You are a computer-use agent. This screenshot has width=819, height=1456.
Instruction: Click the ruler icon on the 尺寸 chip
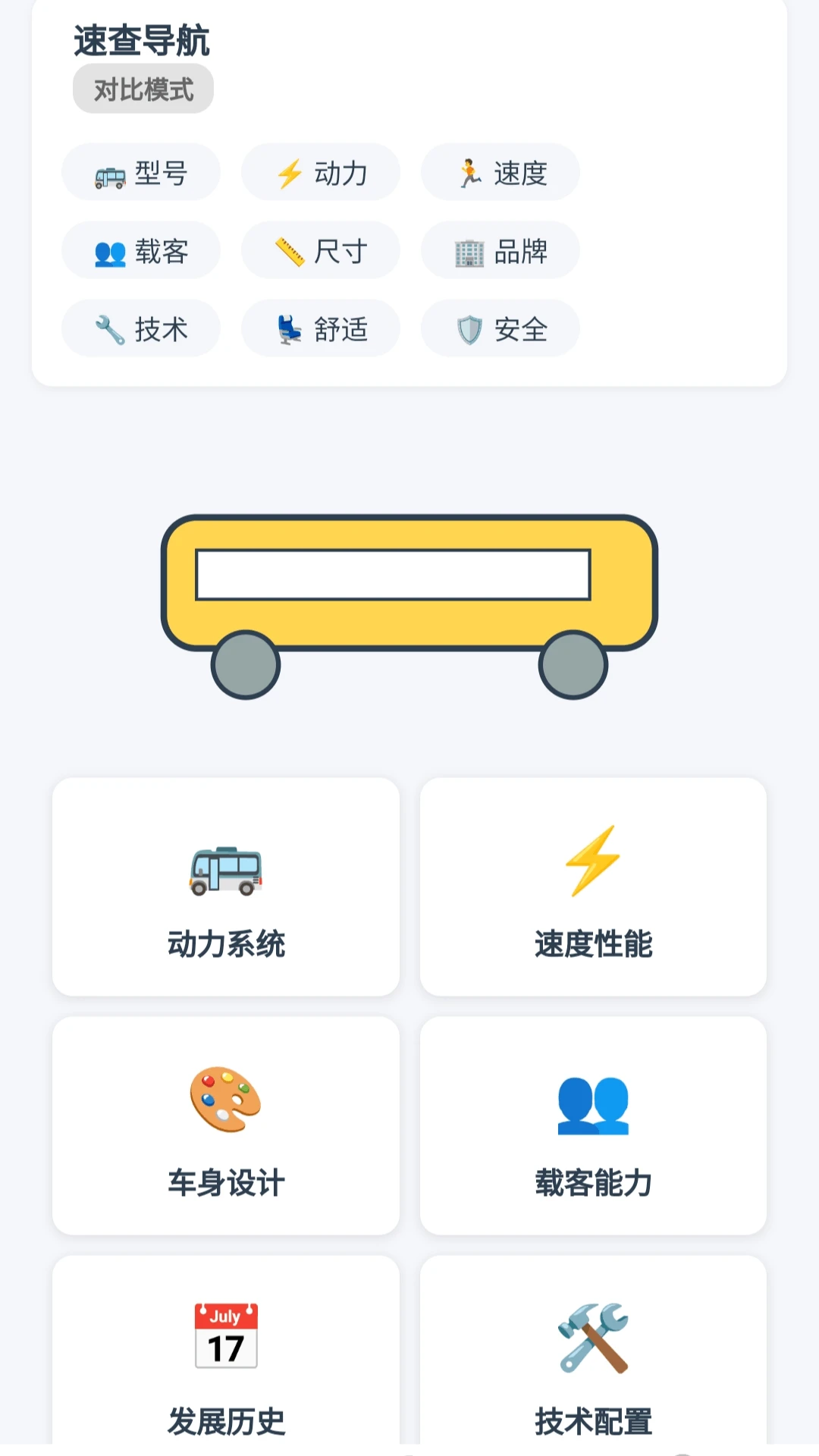tap(288, 250)
